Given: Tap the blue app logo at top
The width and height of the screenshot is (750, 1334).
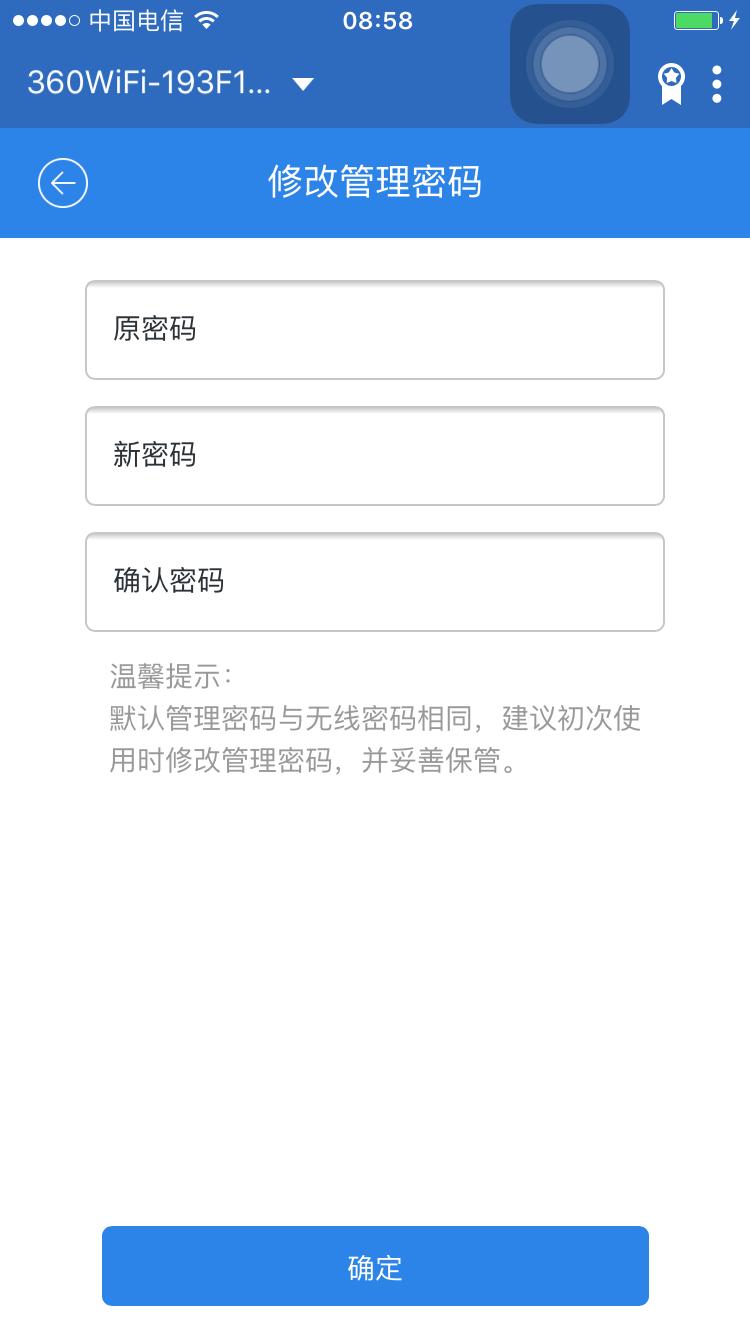Looking at the screenshot, I should pyautogui.click(x=568, y=62).
